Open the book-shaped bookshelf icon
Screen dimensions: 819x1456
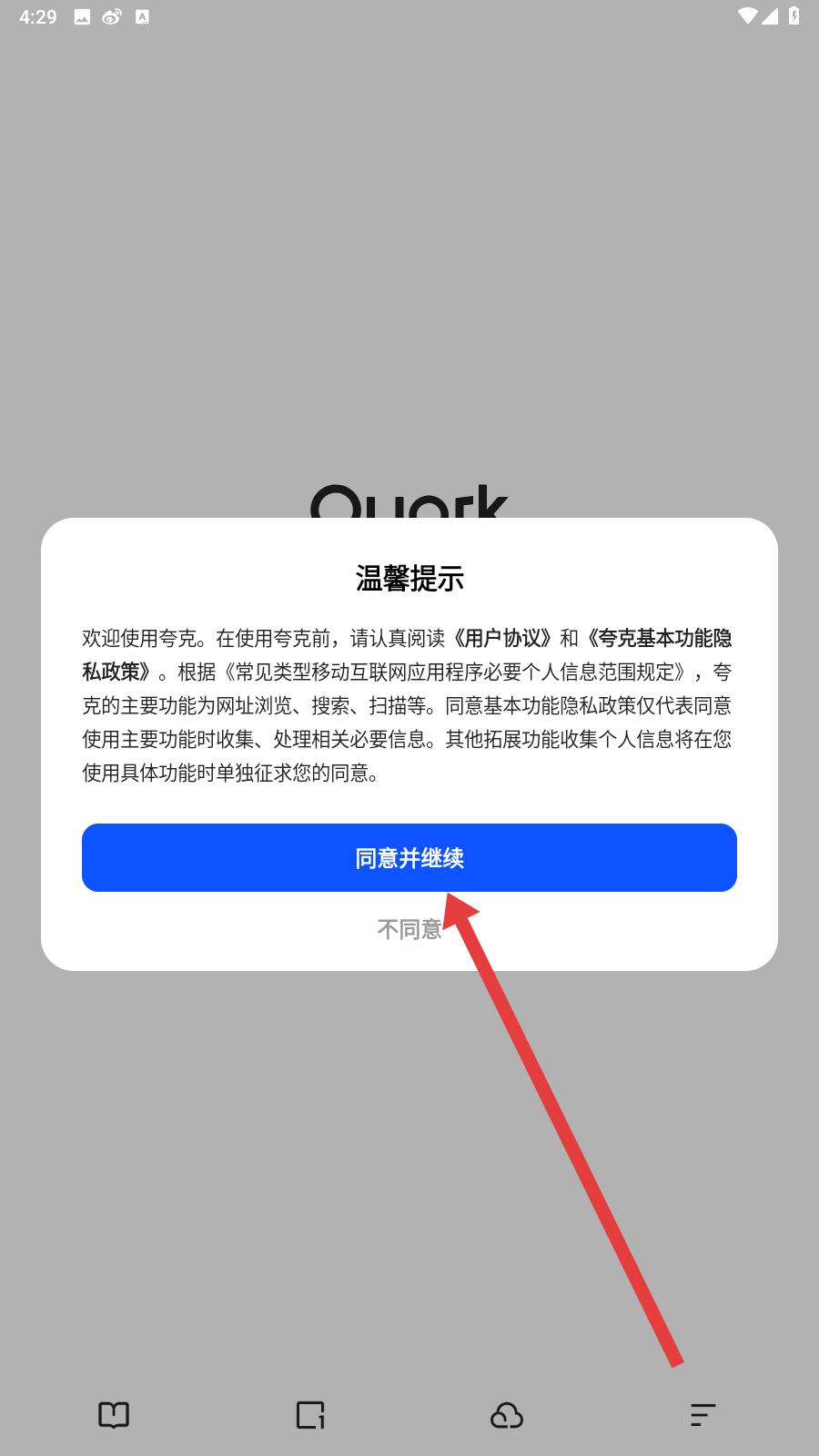coord(114,1415)
